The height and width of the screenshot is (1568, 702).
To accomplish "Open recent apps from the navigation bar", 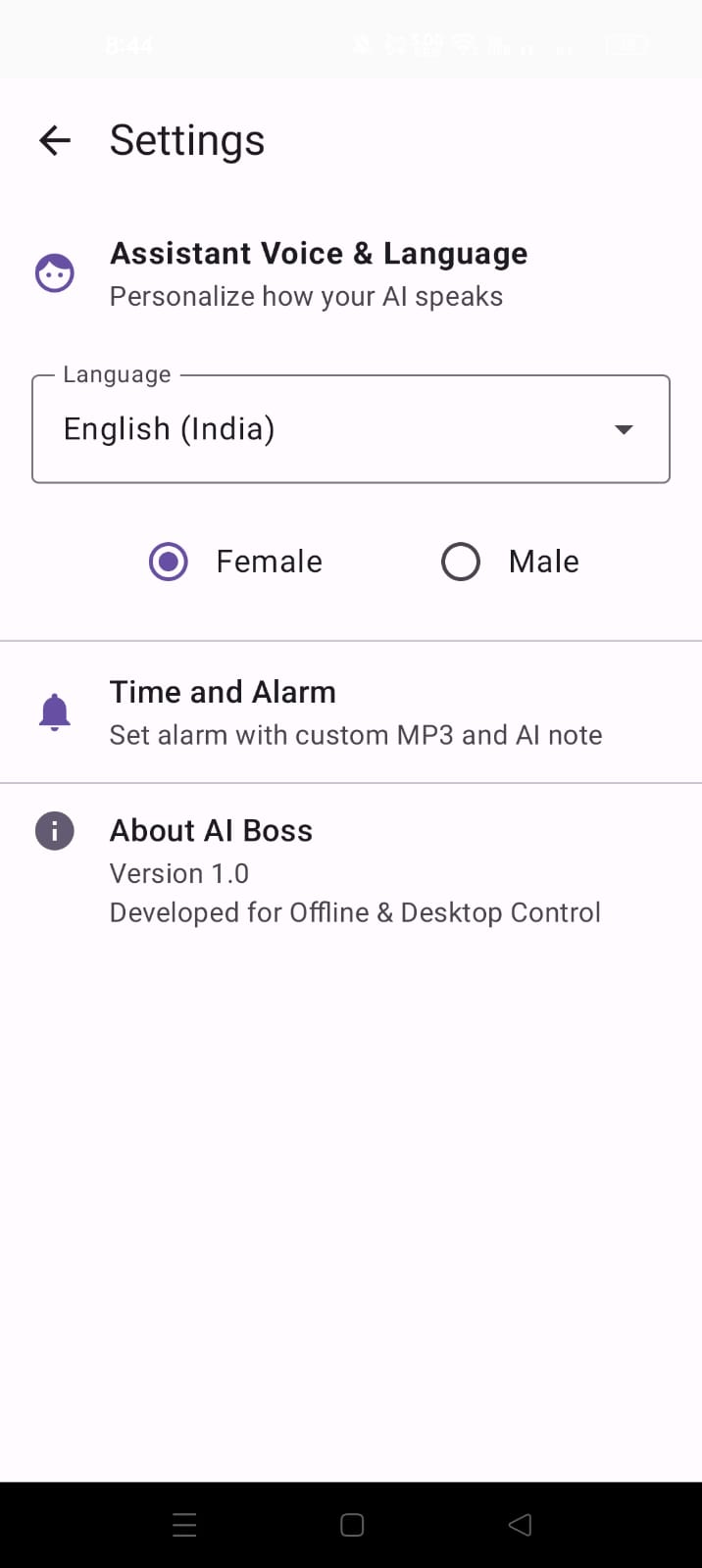I will 184,1525.
